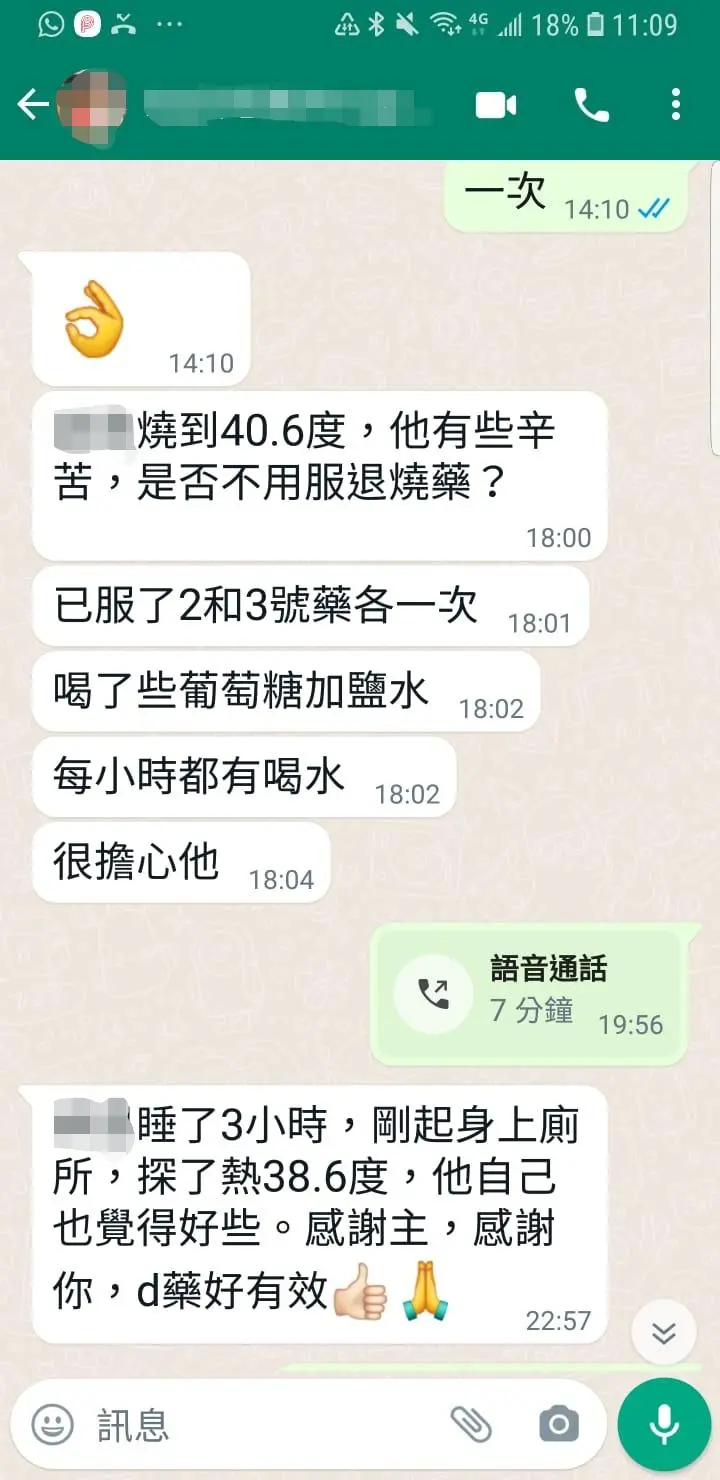Open the emoji picker
Screen dimensions: 720x1480
pyautogui.click(x=52, y=1424)
